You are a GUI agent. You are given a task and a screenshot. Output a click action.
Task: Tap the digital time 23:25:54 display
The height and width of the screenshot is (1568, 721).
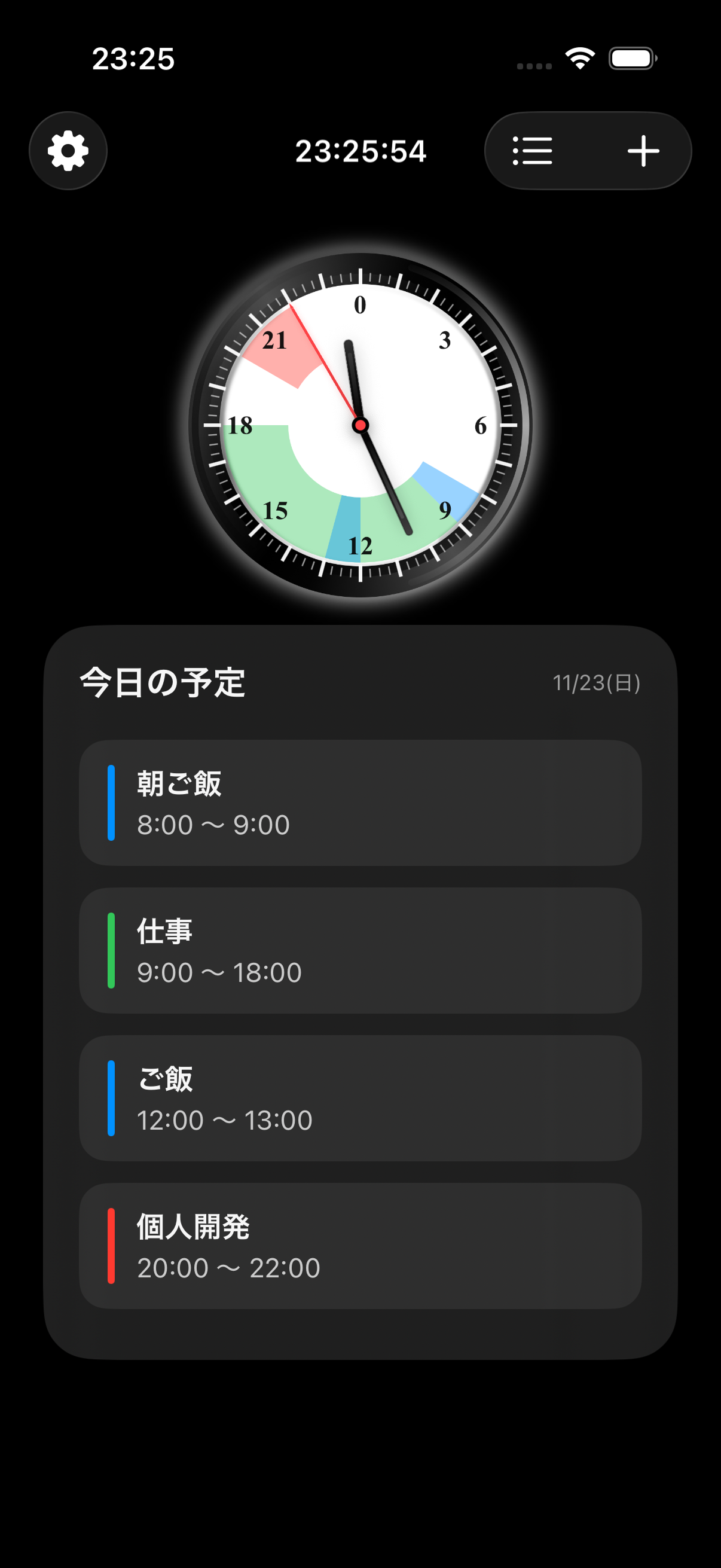[x=360, y=151]
